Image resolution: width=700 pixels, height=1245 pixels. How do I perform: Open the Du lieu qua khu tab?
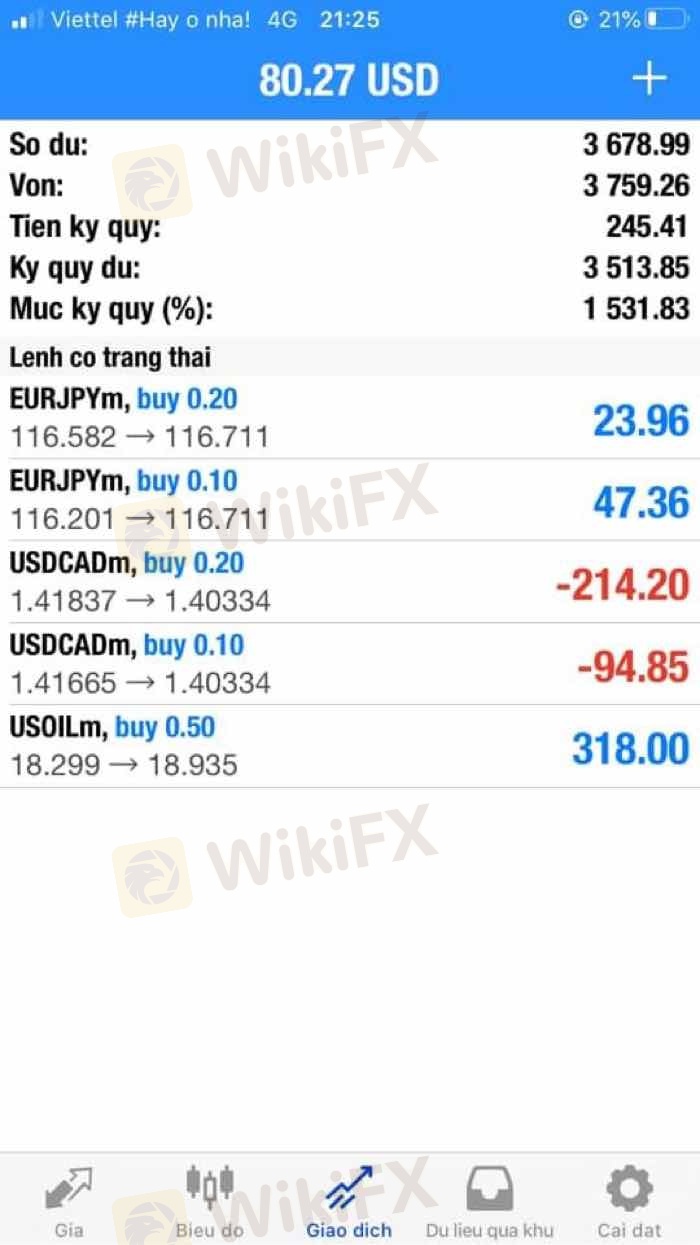[x=489, y=1202]
